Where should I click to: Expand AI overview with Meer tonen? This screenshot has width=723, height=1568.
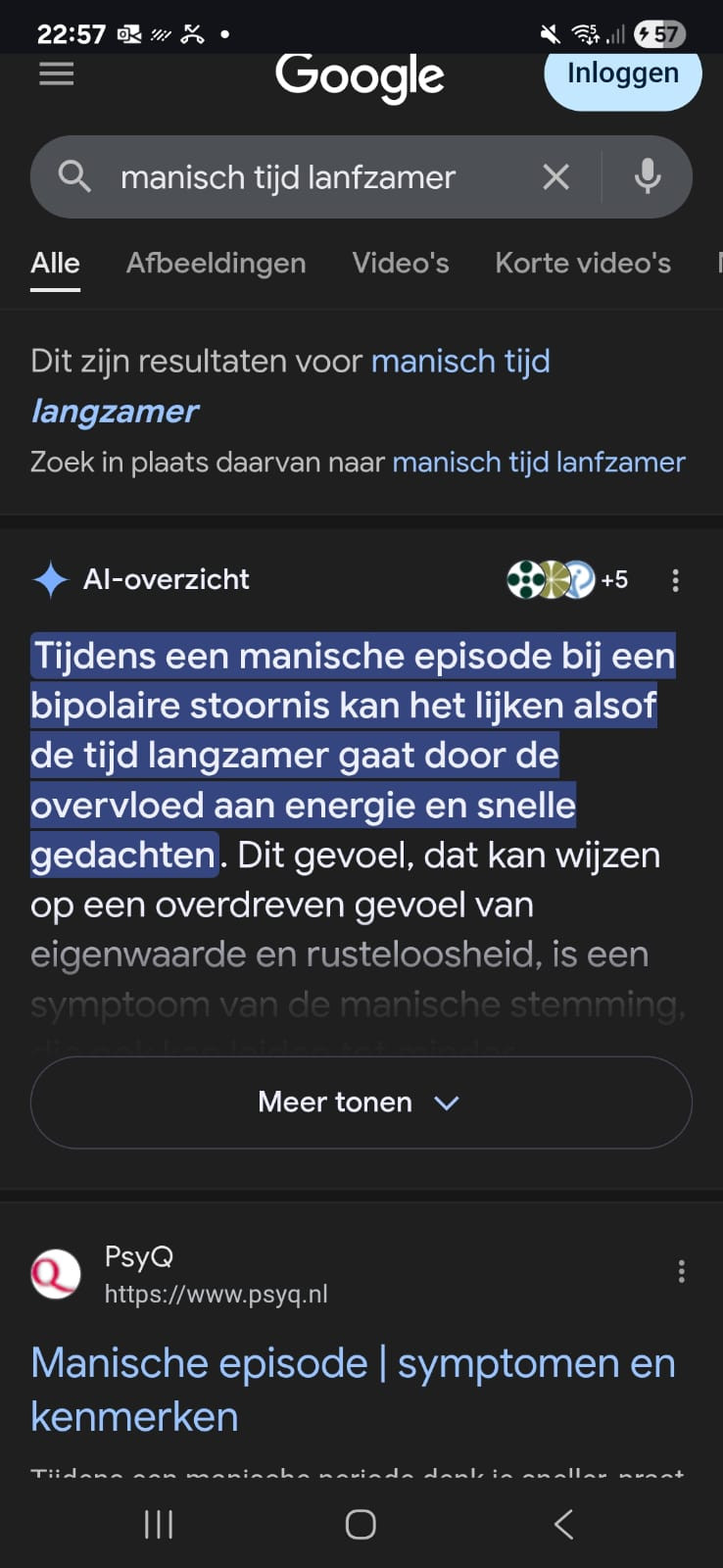click(361, 1102)
